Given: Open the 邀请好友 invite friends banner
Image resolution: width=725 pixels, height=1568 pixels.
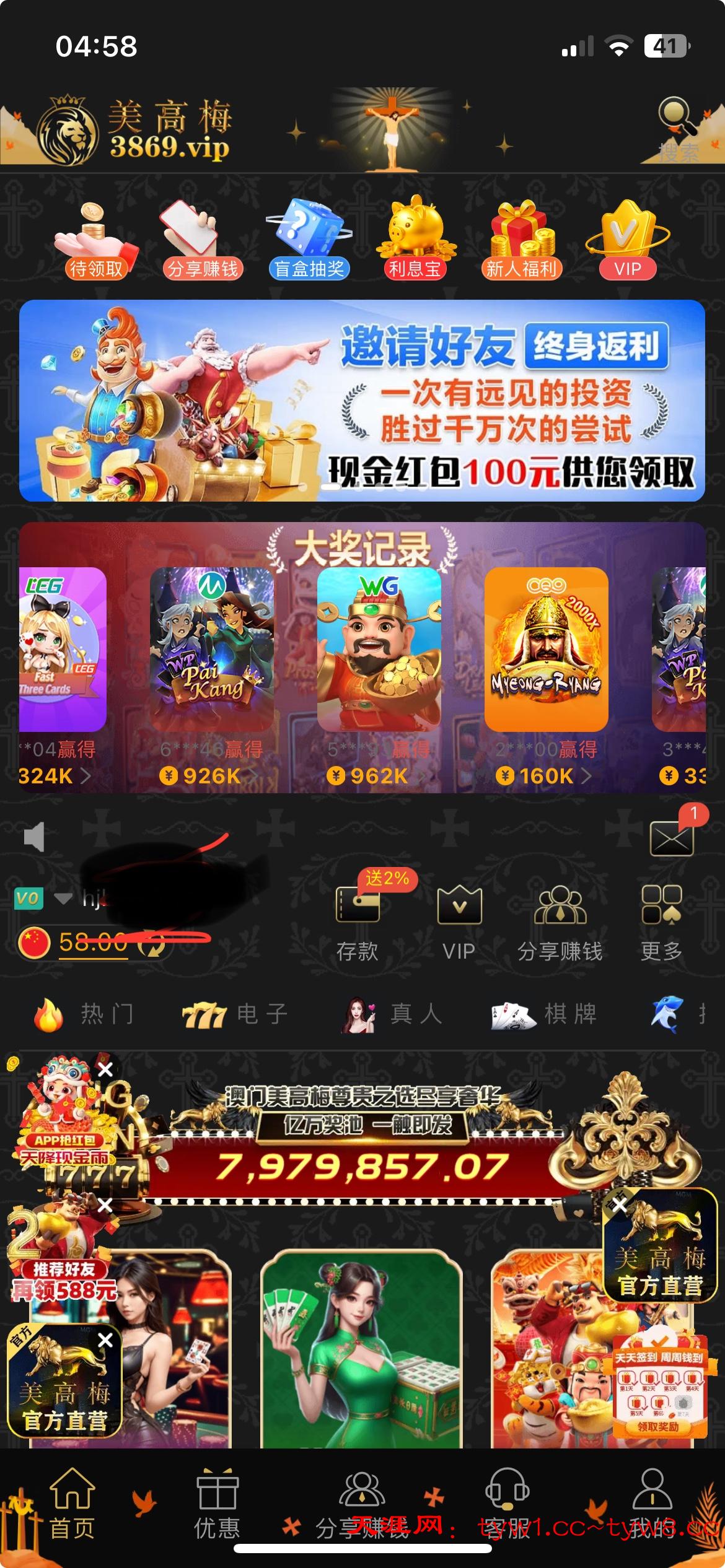Looking at the screenshot, I should tap(362, 403).
